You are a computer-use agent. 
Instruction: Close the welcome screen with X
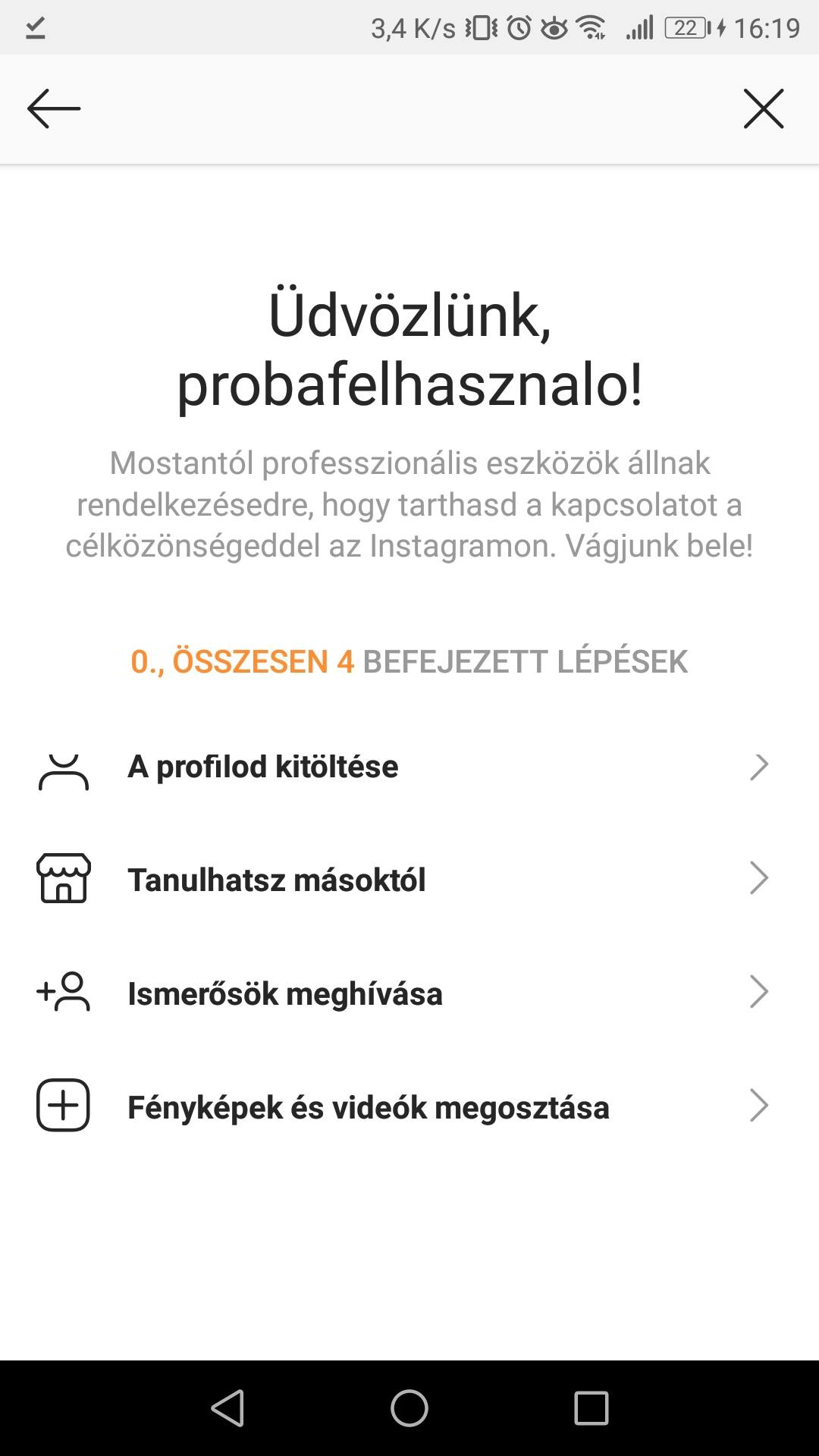(x=764, y=108)
